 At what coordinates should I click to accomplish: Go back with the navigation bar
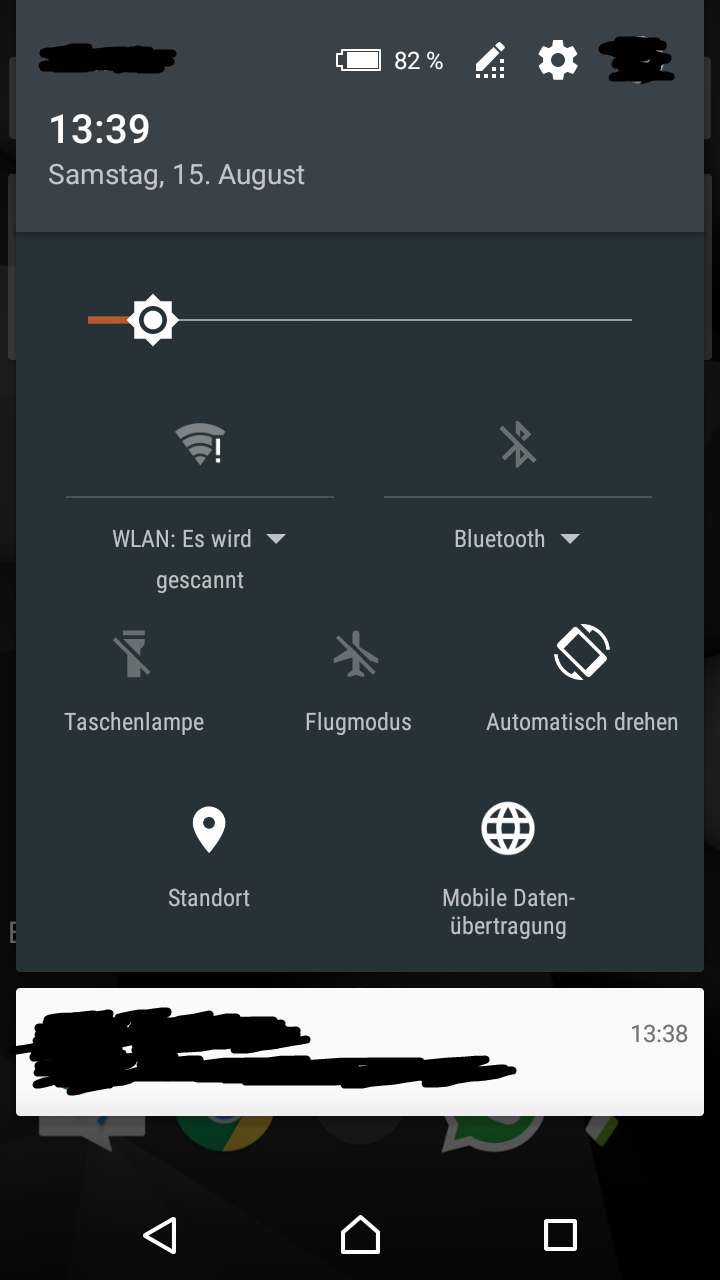click(x=160, y=1235)
